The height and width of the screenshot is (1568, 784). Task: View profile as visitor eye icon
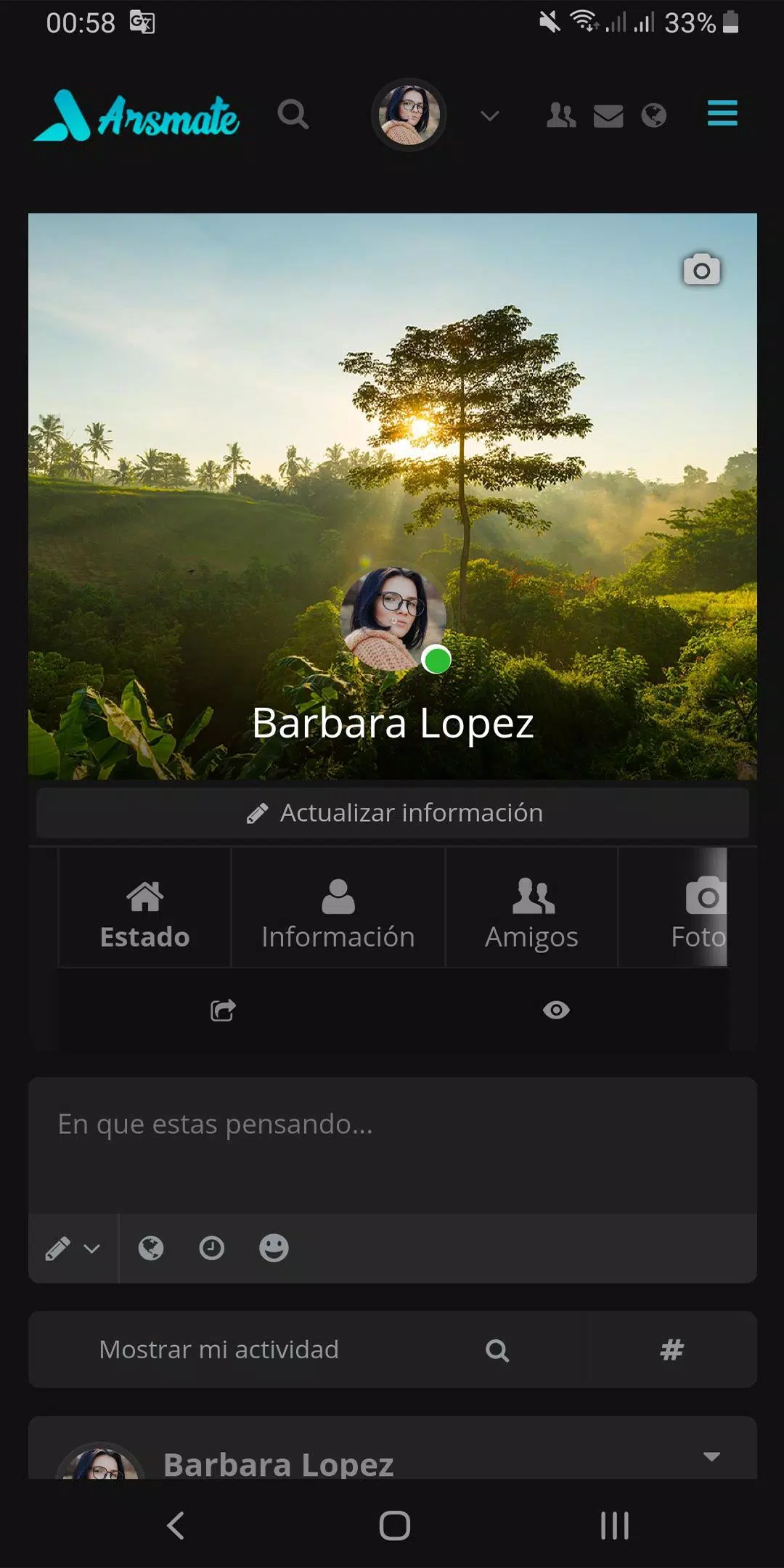(556, 1010)
